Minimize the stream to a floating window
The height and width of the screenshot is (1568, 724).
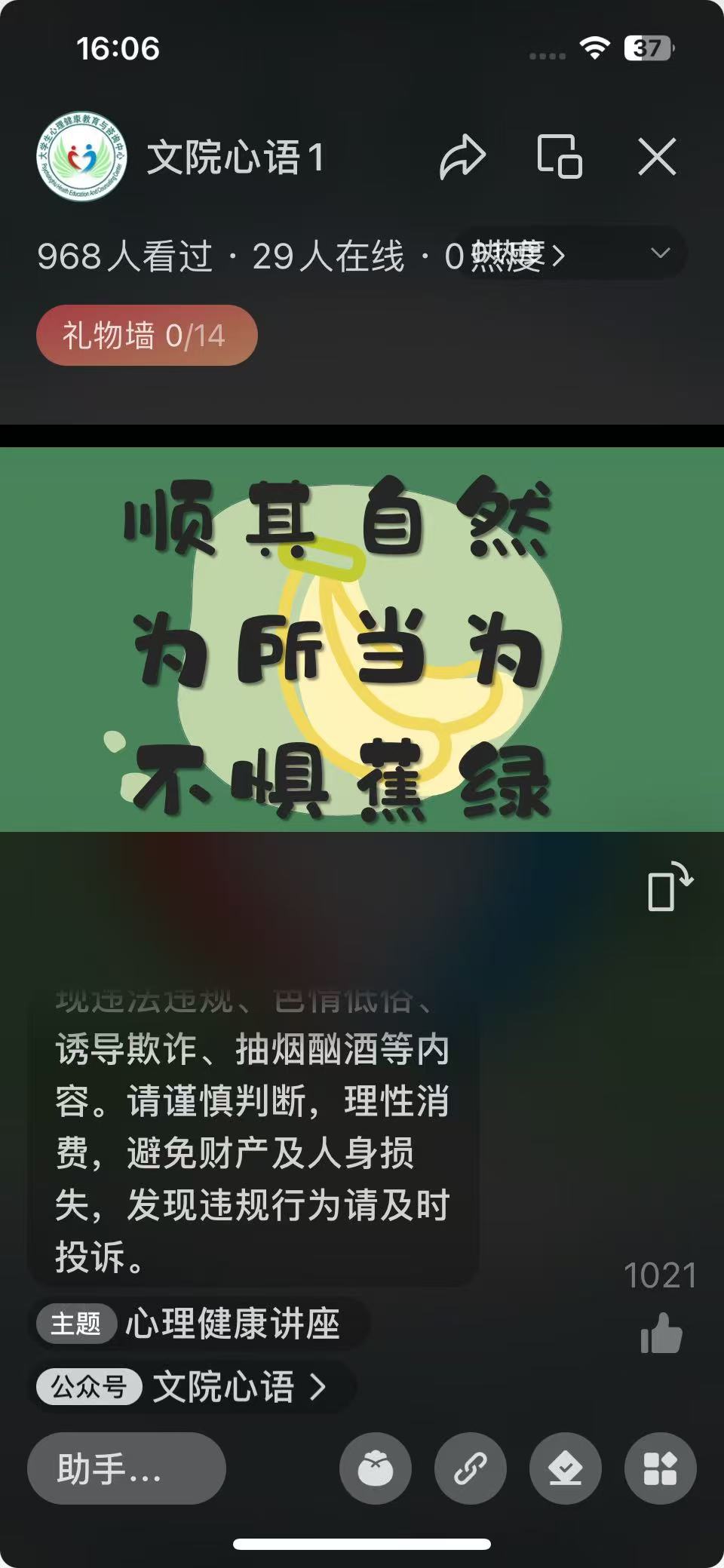pyautogui.click(x=559, y=157)
